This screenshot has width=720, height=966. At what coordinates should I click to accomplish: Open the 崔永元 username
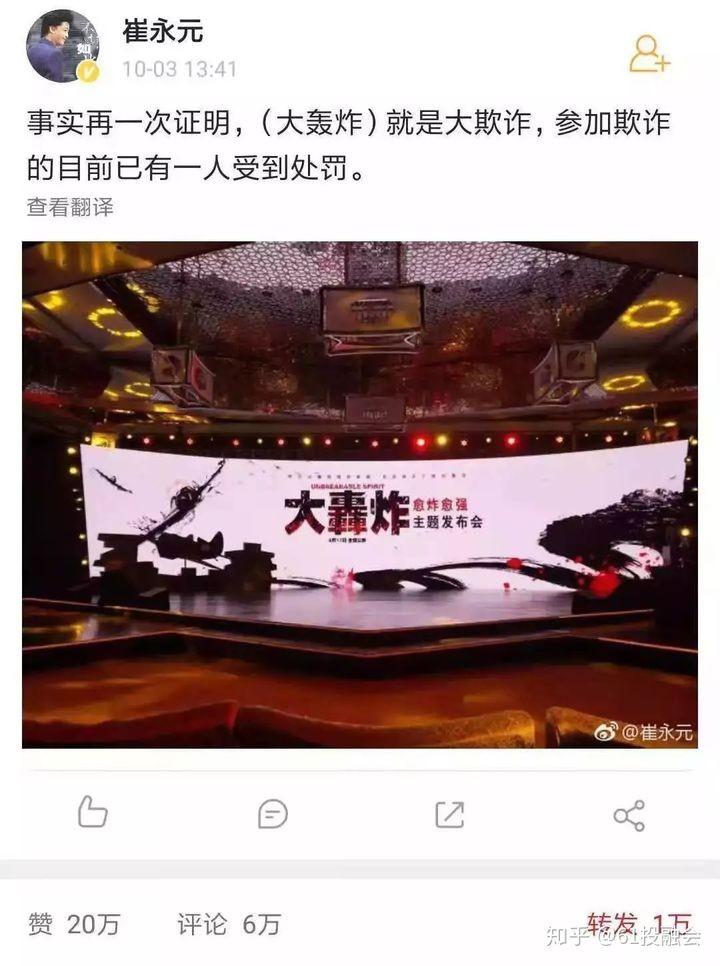coord(163,31)
